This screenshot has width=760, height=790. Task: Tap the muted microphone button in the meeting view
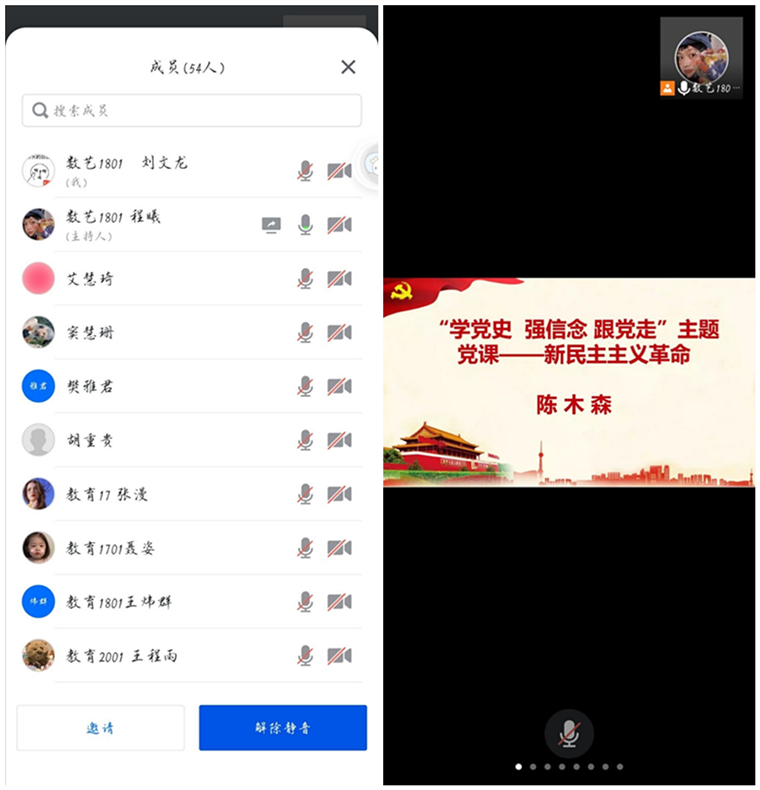coord(569,733)
